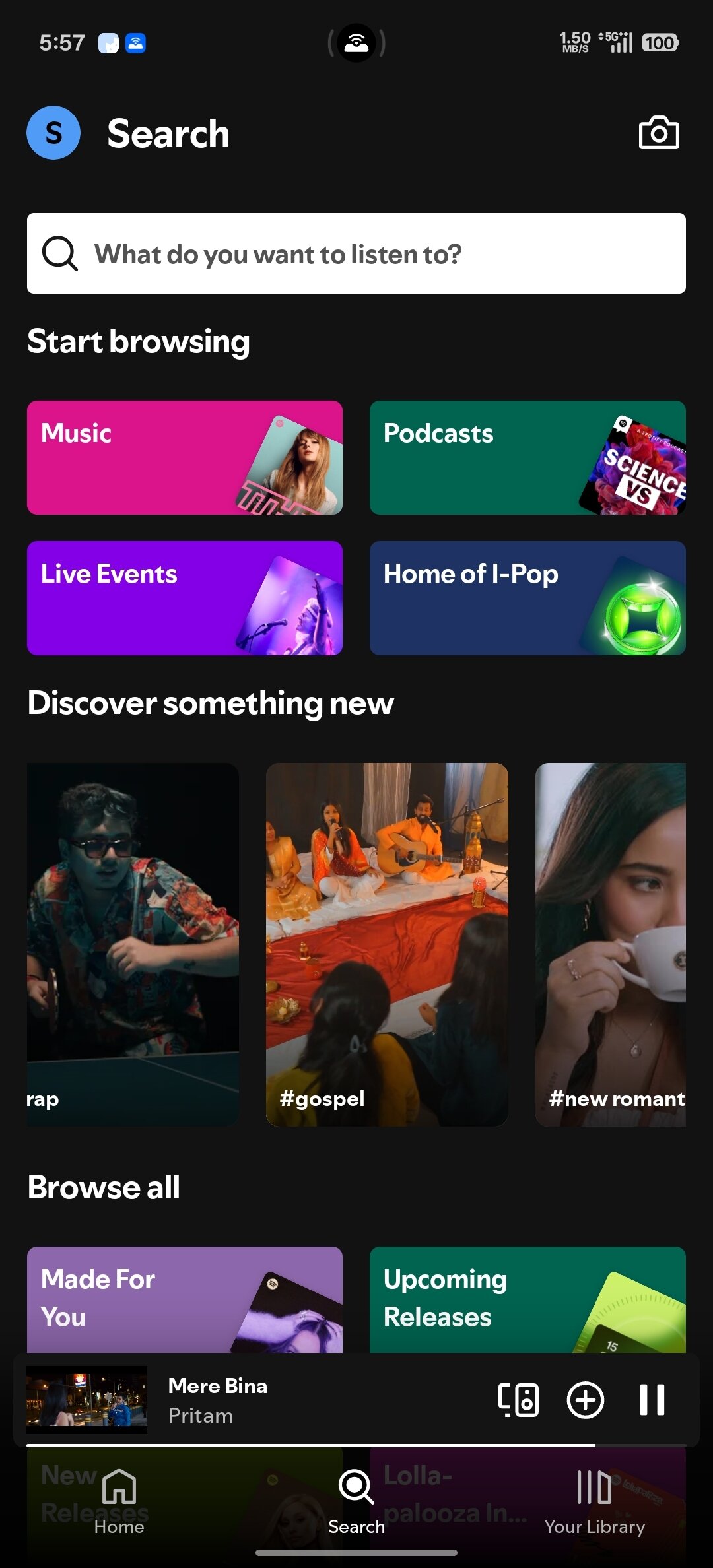Screen dimensions: 713x1568
Task: Open the camera search icon
Action: [658, 132]
